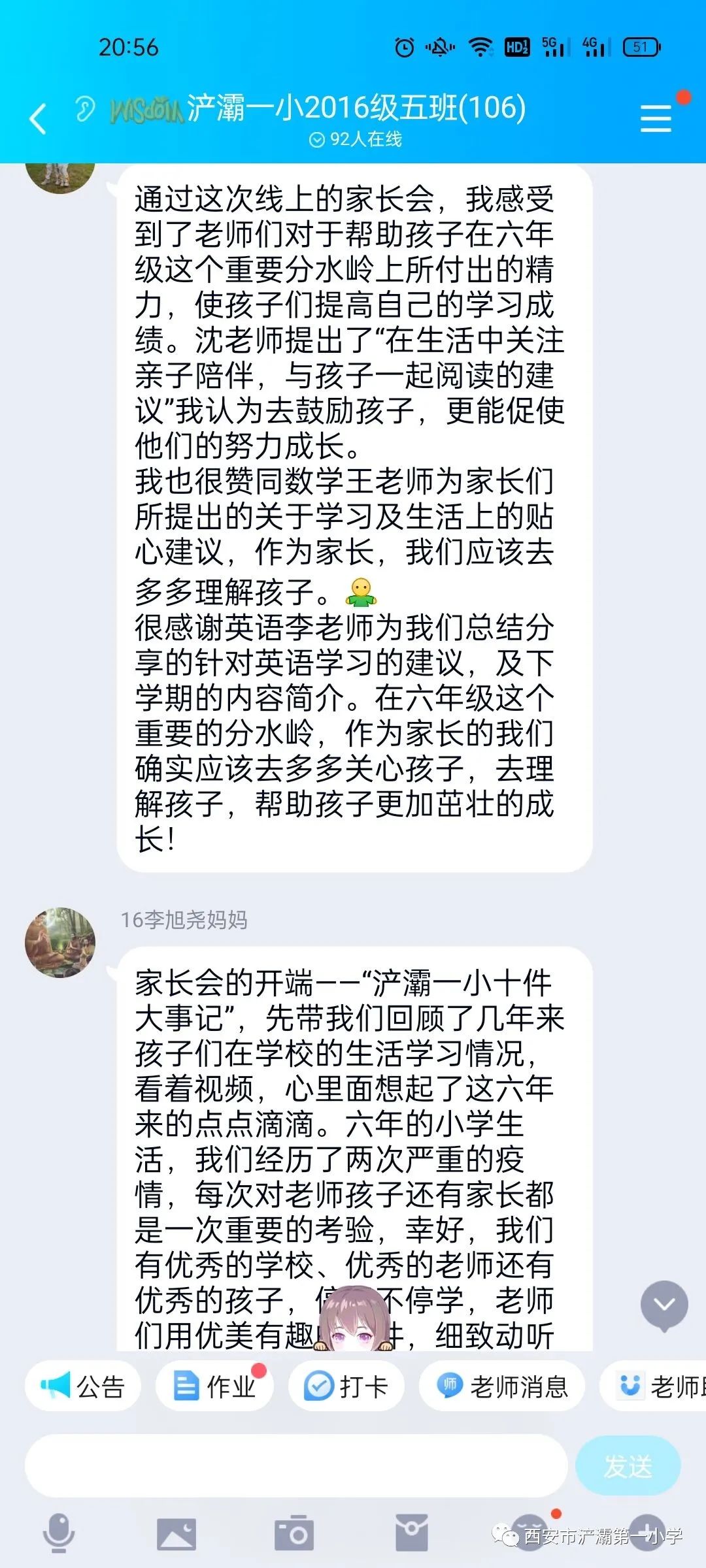Send the message with 发送 button
The height and width of the screenshot is (1568, 706).
pos(628,1466)
